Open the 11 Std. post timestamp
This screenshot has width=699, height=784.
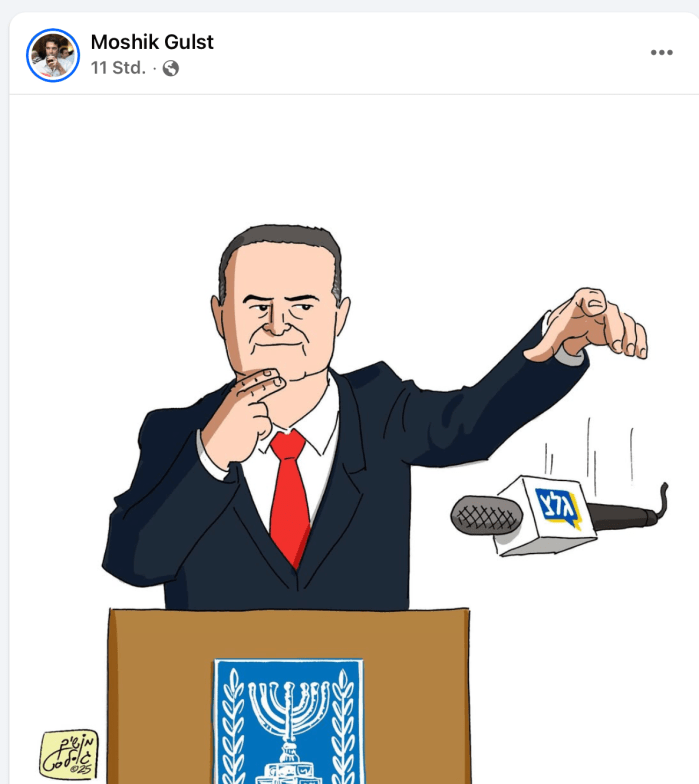click(x=117, y=68)
